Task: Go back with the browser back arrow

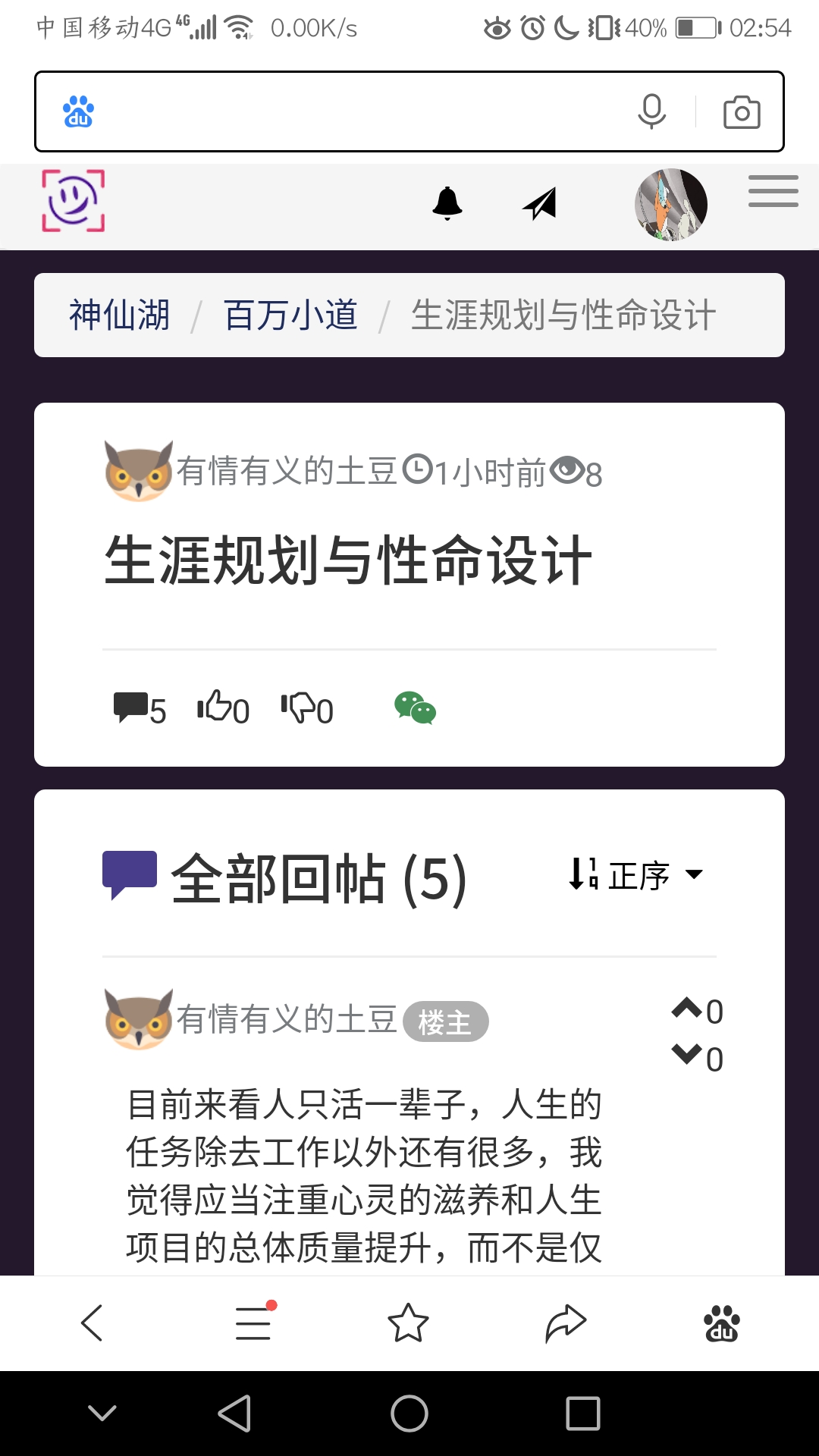Action: [x=93, y=1323]
